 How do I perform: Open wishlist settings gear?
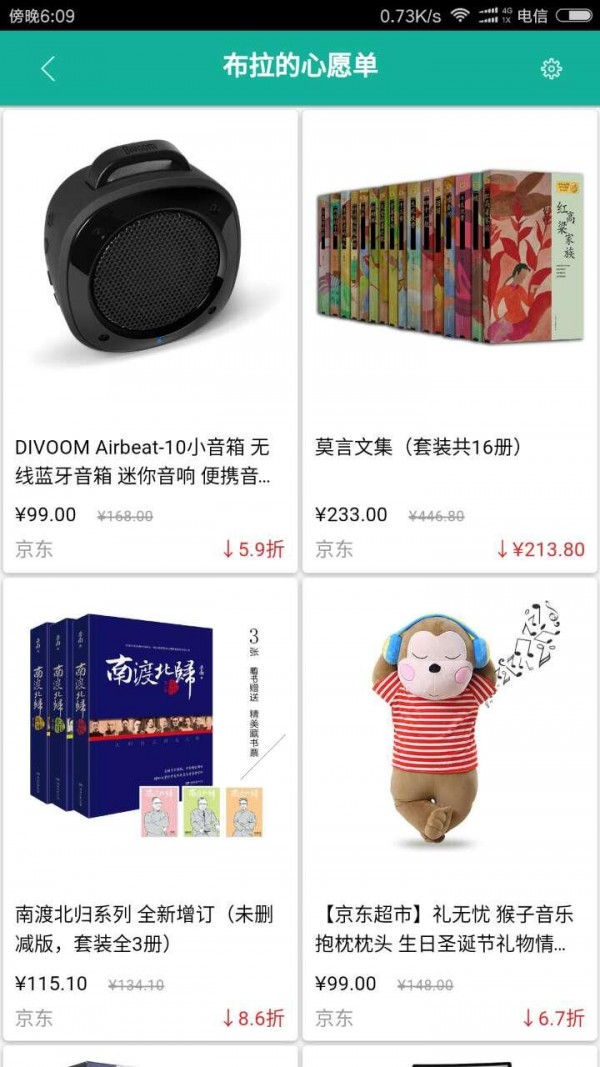(551, 68)
